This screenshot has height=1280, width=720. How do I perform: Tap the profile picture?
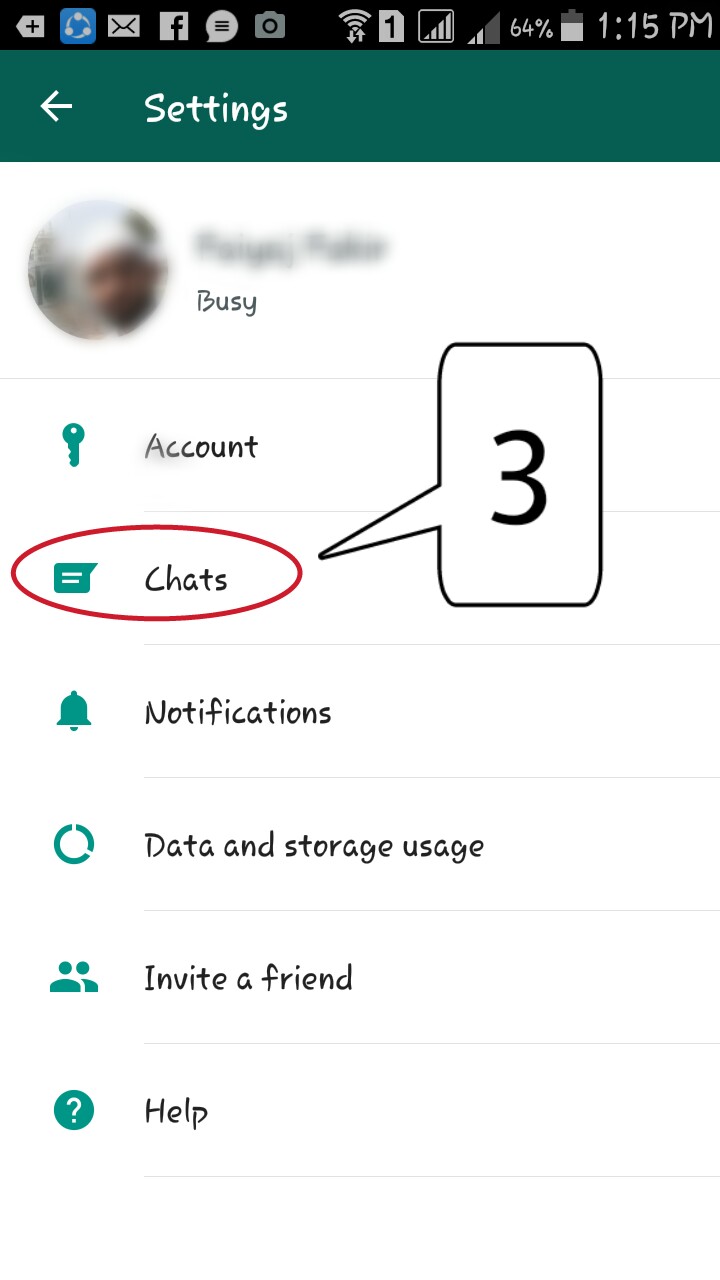click(98, 270)
